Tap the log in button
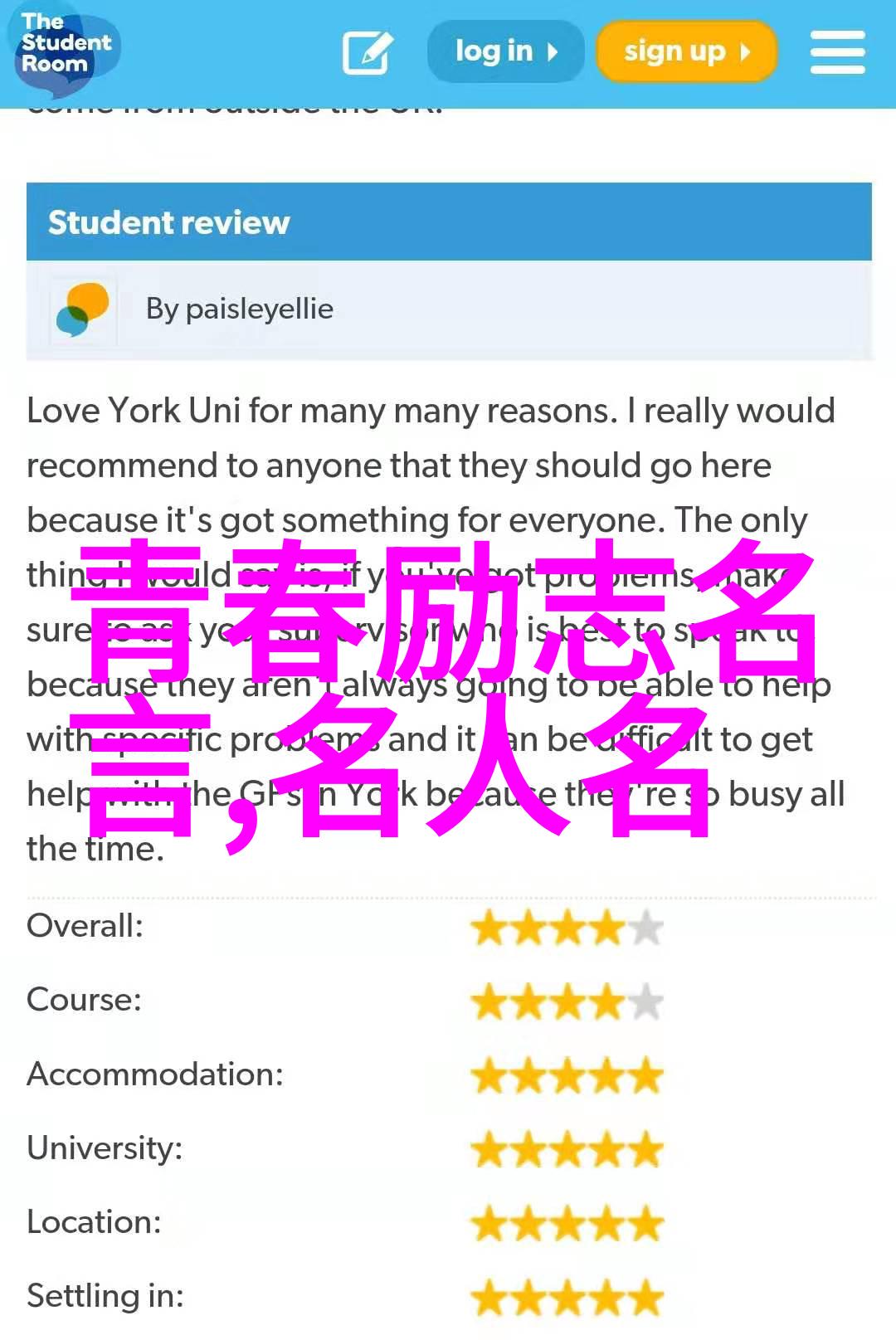 click(x=505, y=51)
